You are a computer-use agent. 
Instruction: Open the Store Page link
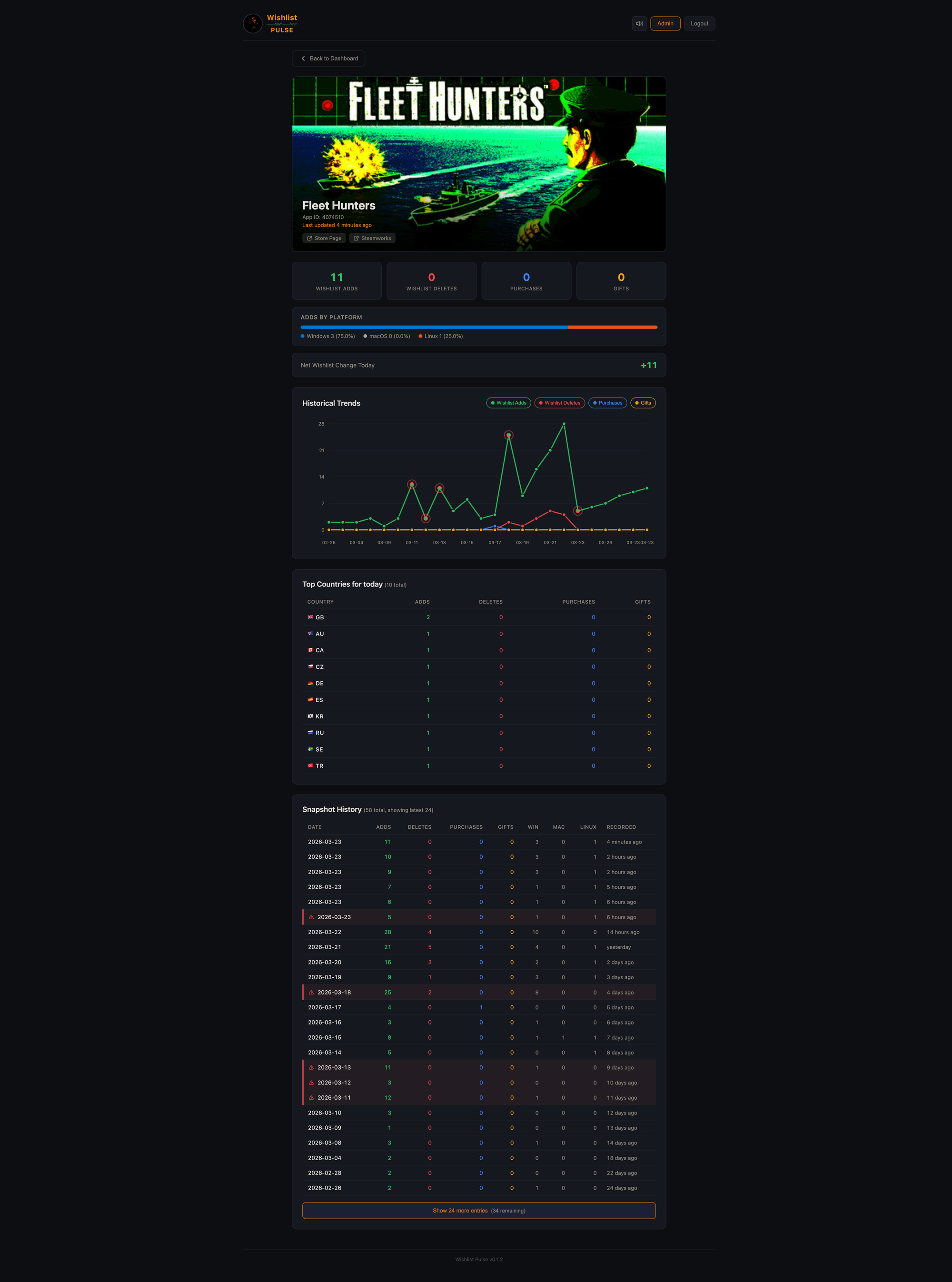tap(324, 239)
